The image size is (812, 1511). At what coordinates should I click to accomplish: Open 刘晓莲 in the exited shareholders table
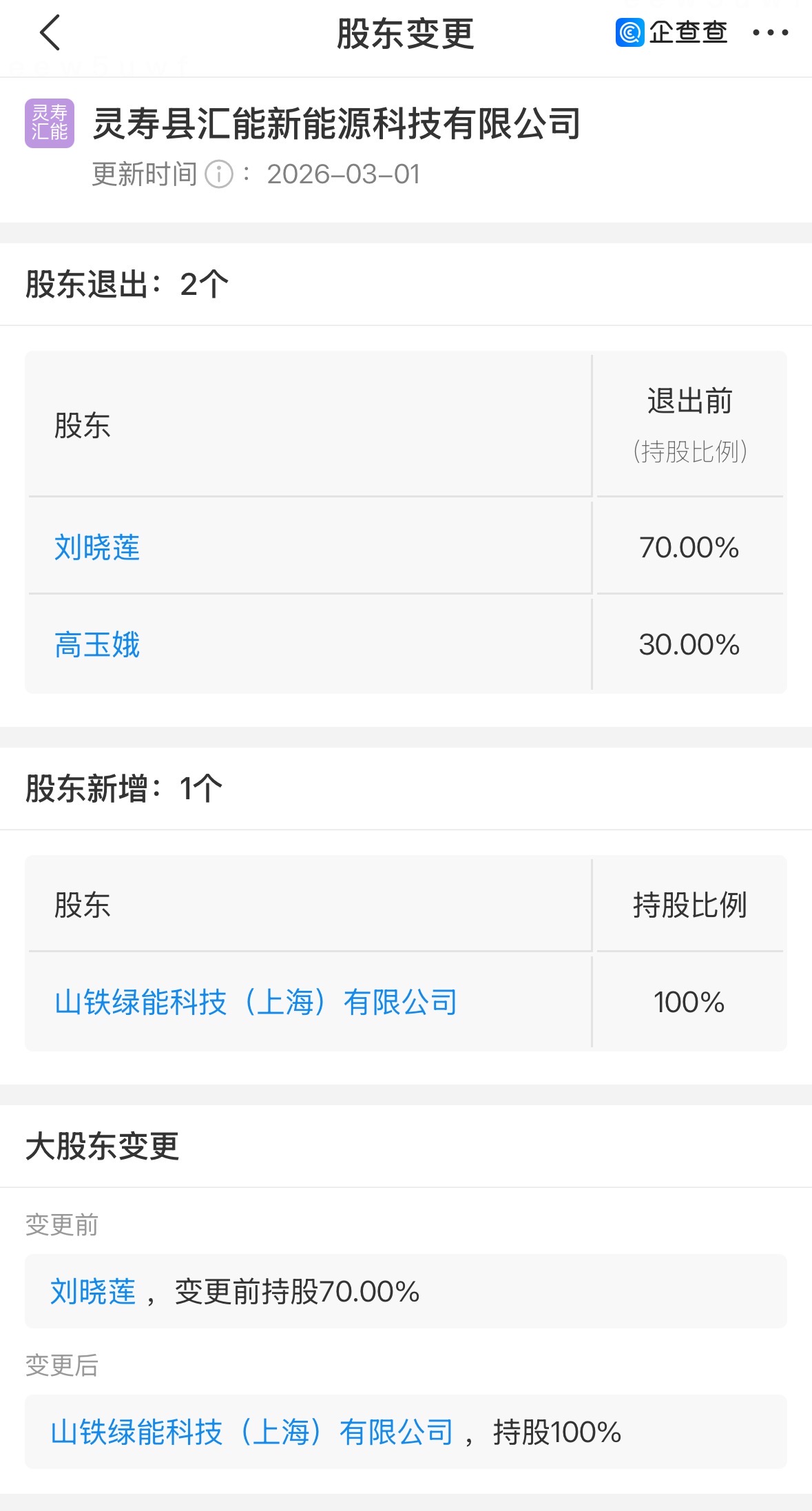[x=97, y=548]
